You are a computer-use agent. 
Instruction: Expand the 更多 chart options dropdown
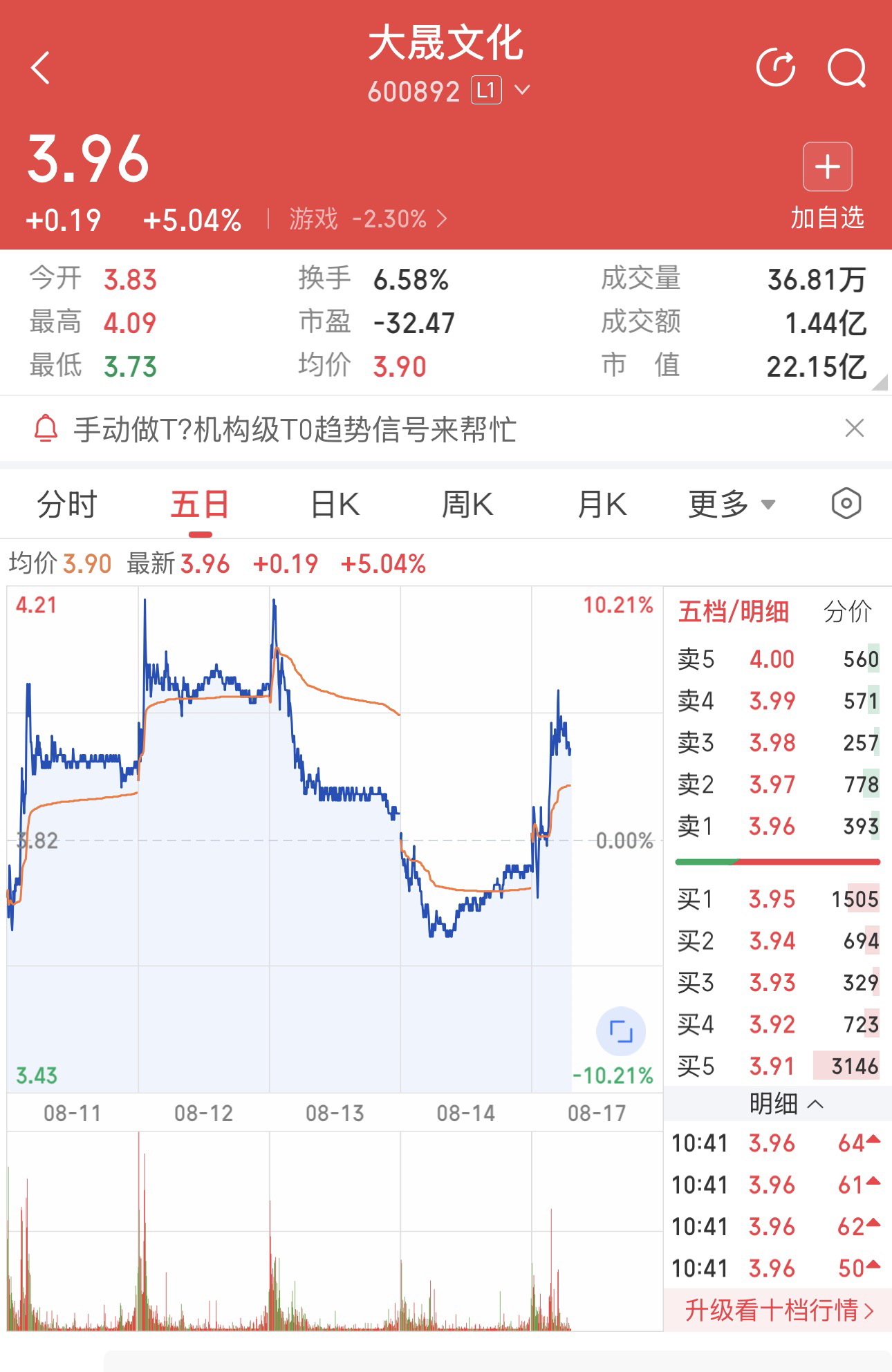point(732,504)
